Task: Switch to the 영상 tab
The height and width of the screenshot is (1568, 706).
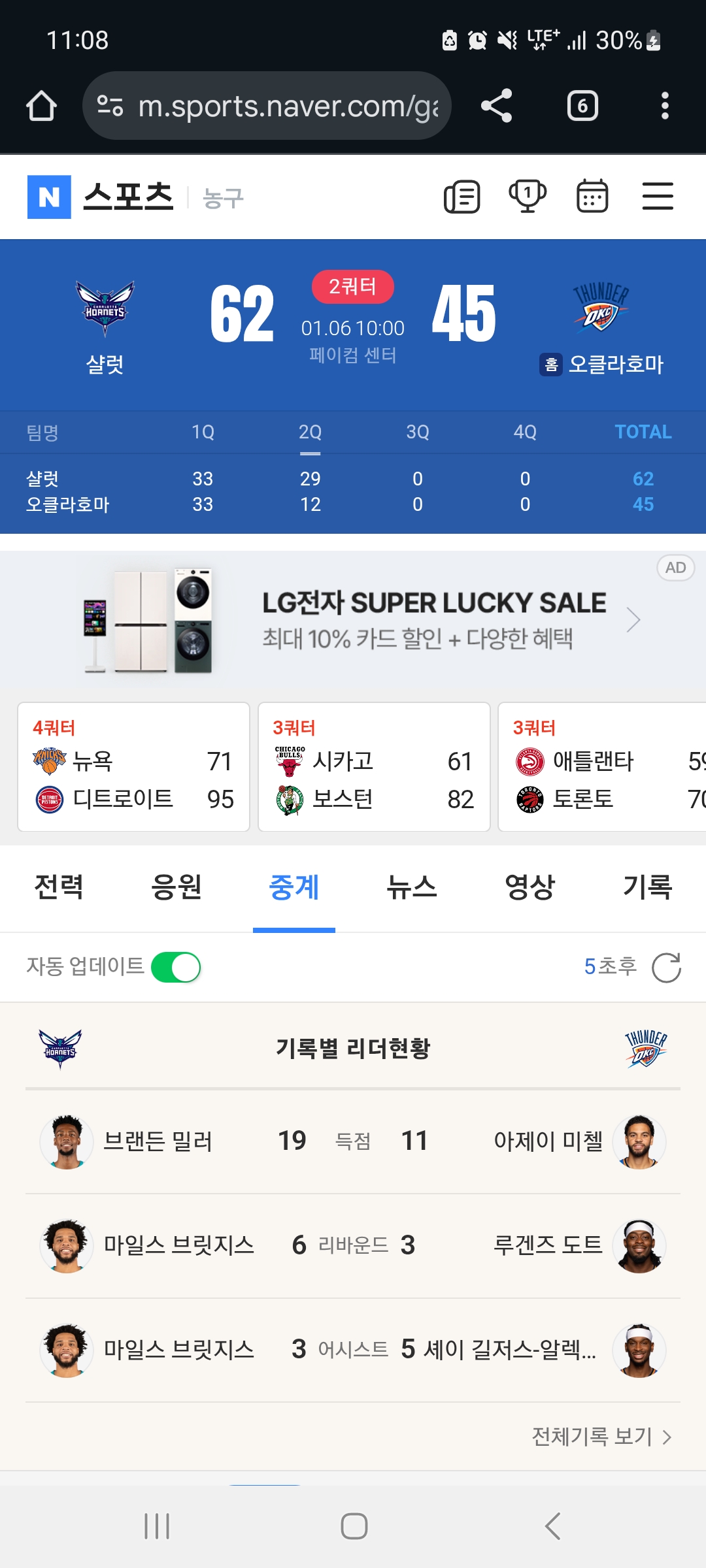Action: pyautogui.click(x=529, y=887)
